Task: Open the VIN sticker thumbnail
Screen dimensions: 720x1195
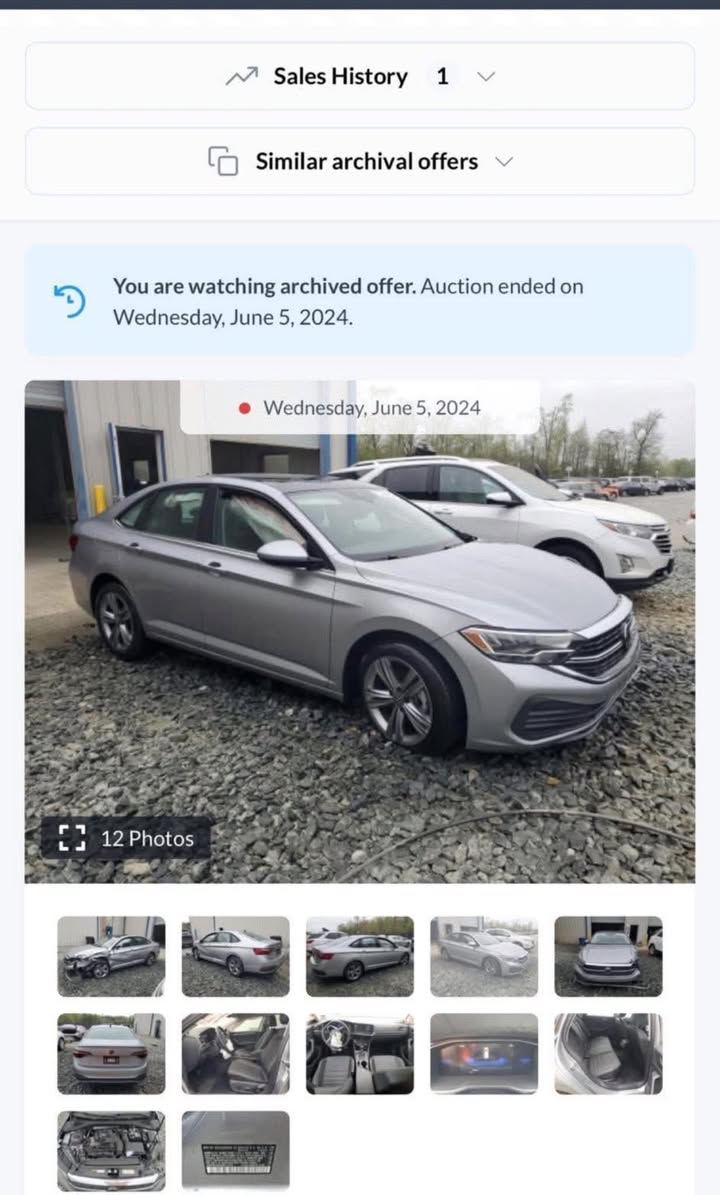Action: click(235, 1150)
